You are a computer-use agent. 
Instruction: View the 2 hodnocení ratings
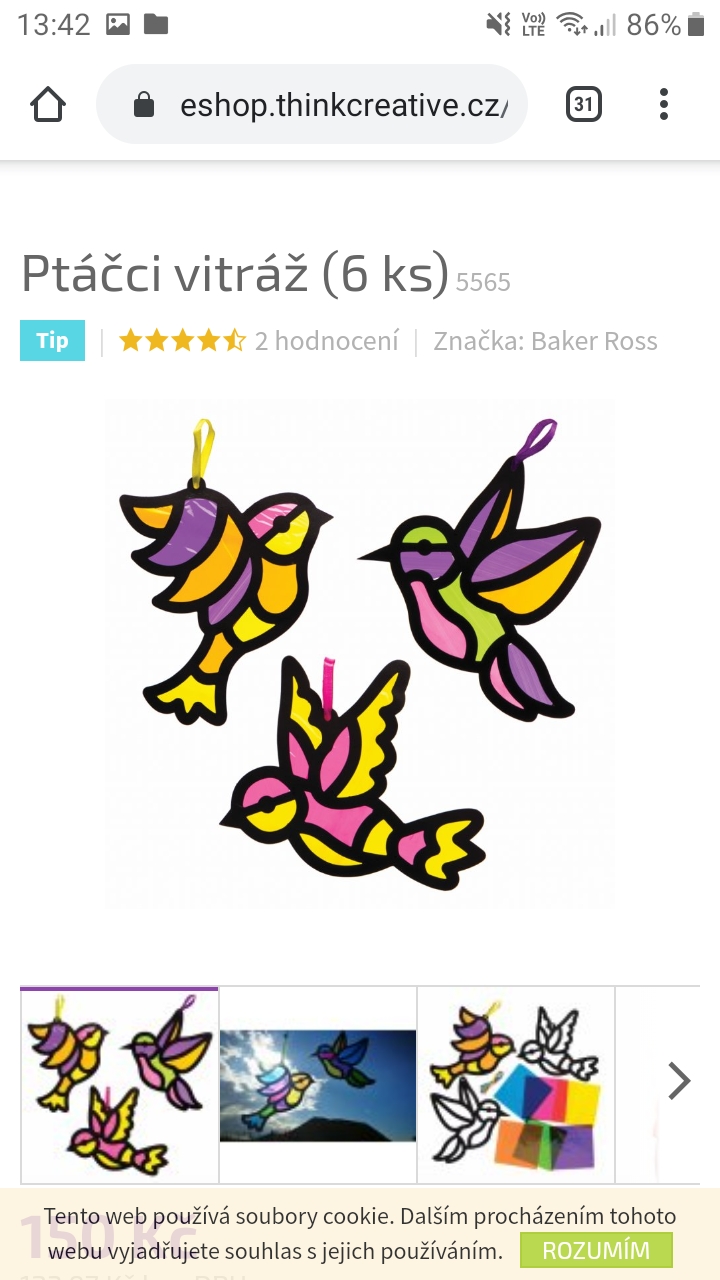click(326, 341)
